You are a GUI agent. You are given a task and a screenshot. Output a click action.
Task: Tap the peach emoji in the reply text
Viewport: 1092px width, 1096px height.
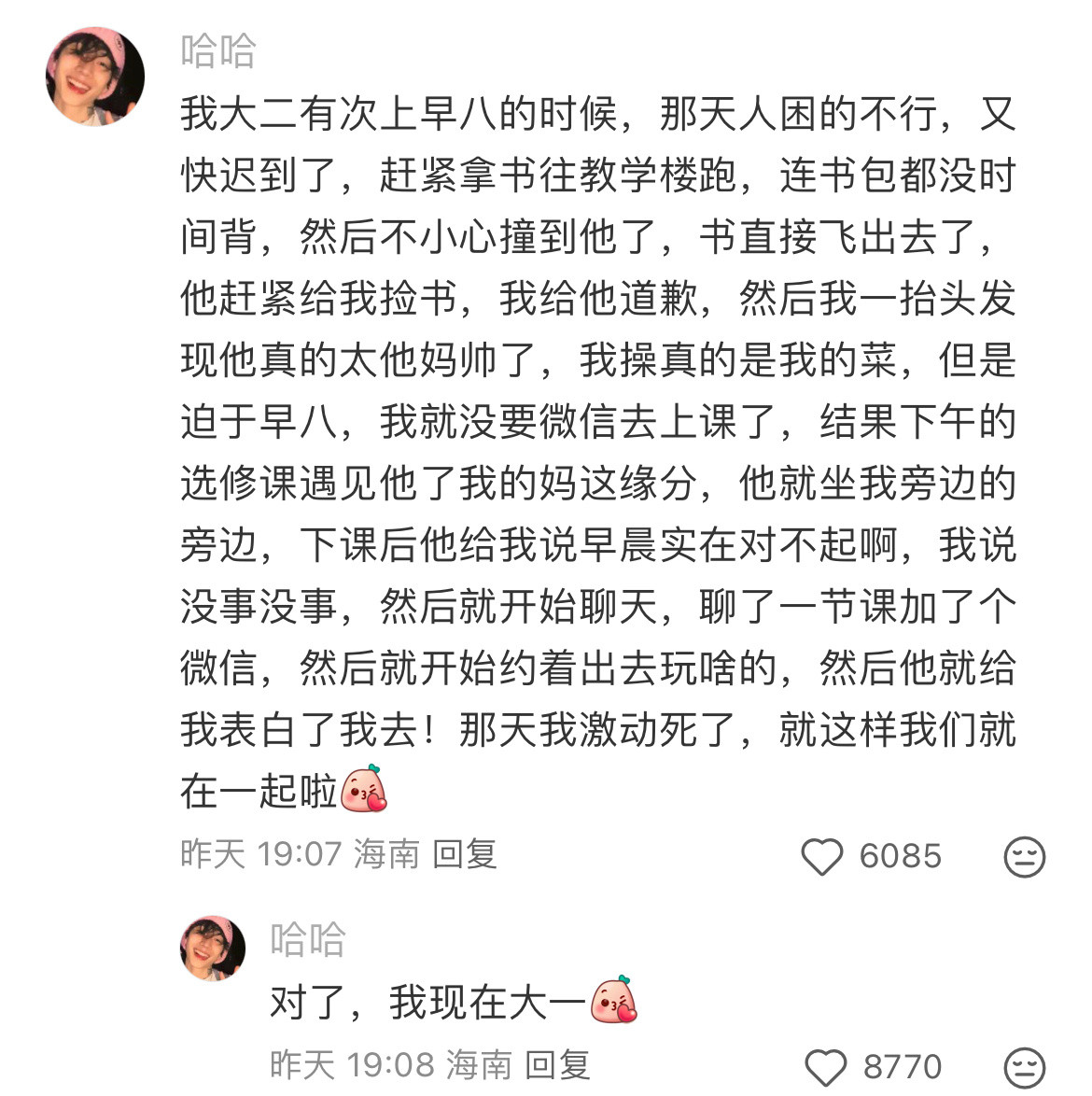click(x=612, y=1000)
